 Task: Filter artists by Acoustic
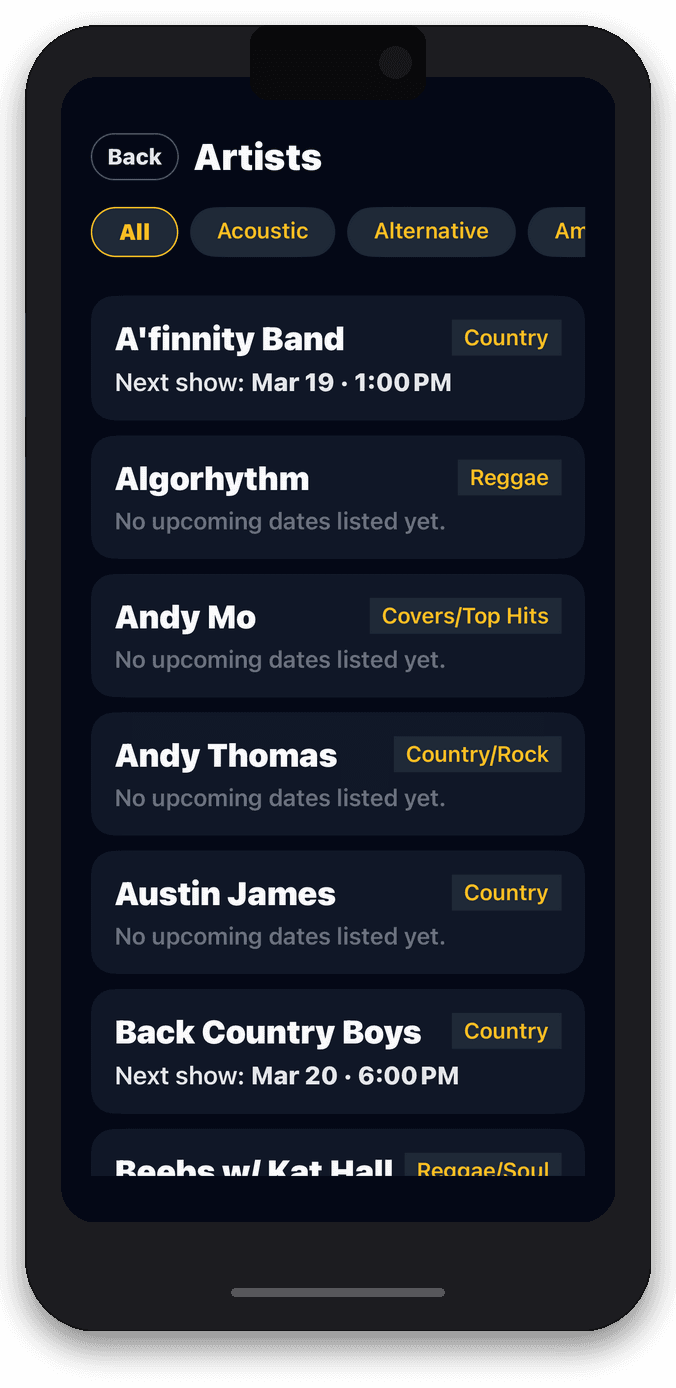(x=262, y=232)
